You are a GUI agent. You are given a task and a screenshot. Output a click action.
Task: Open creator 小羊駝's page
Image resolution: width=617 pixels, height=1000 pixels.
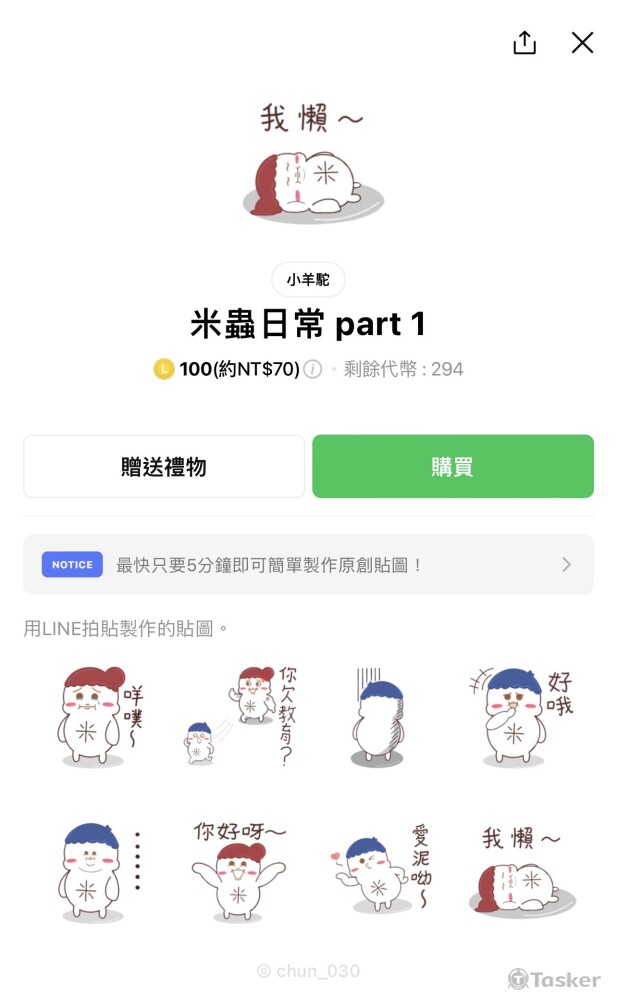pos(308,280)
